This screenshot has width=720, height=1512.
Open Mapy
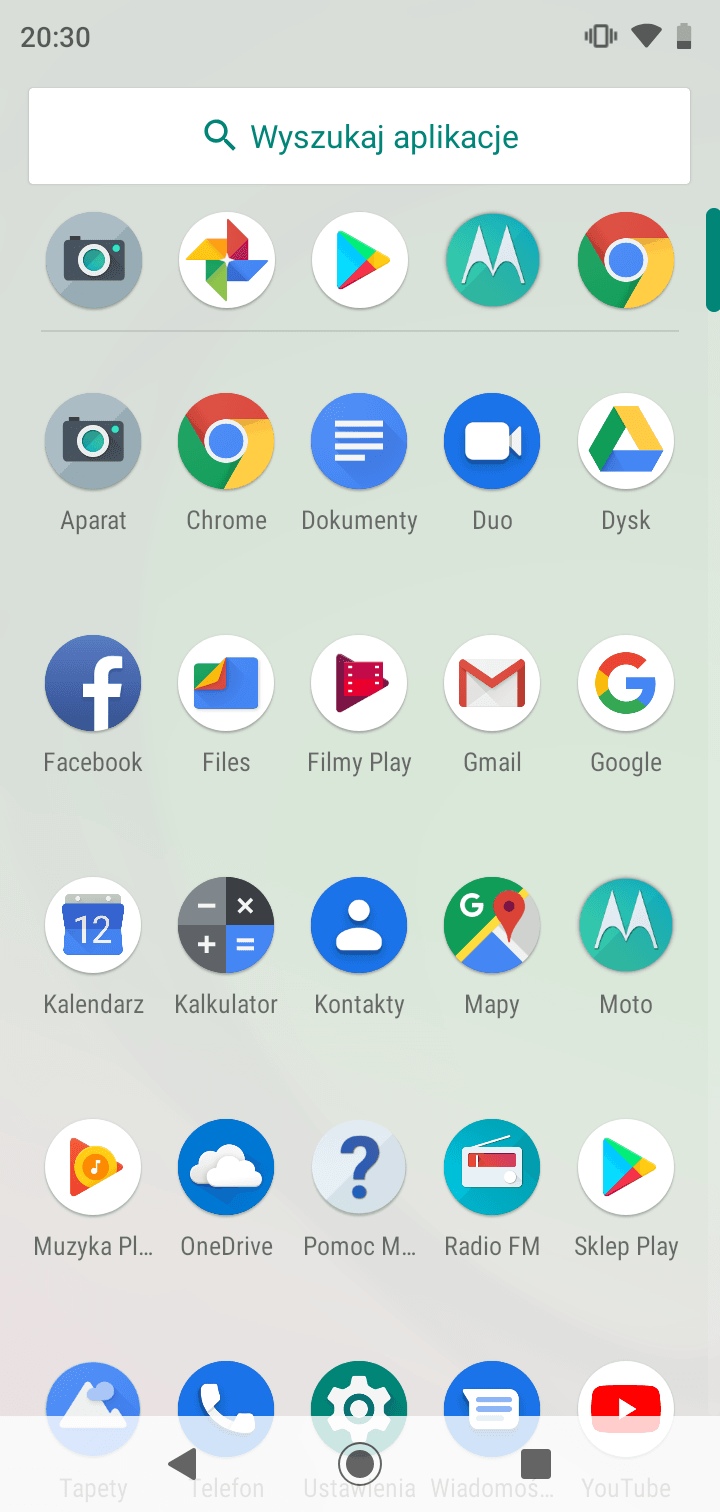click(492, 926)
